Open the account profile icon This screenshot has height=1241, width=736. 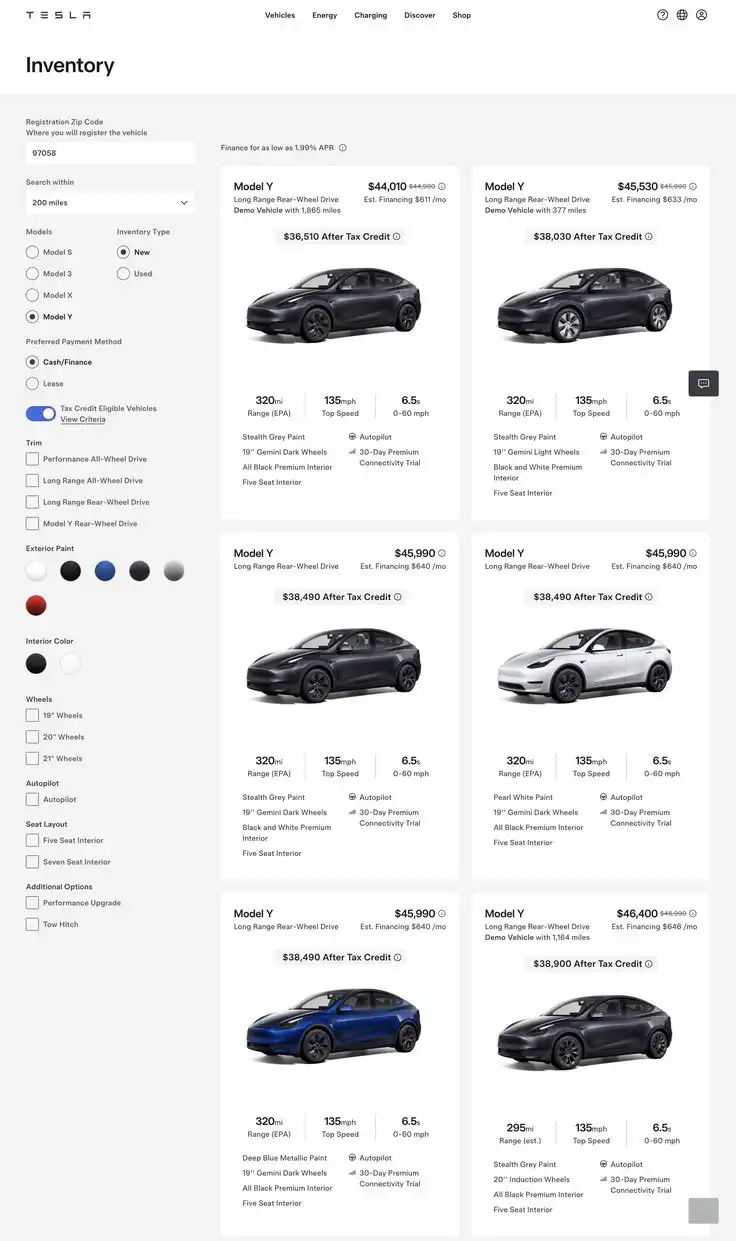701,15
